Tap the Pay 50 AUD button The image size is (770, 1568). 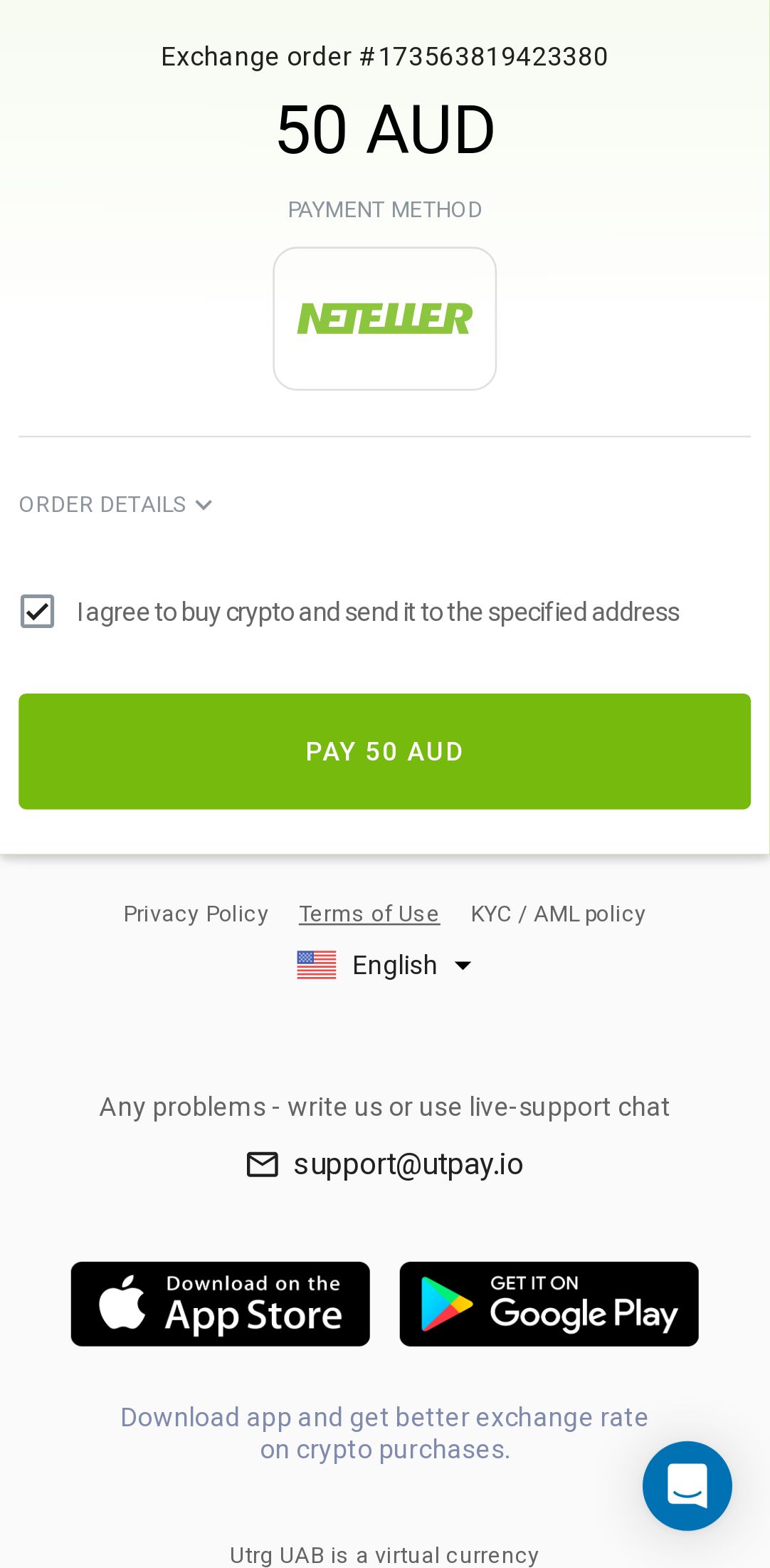click(x=384, y=751)
